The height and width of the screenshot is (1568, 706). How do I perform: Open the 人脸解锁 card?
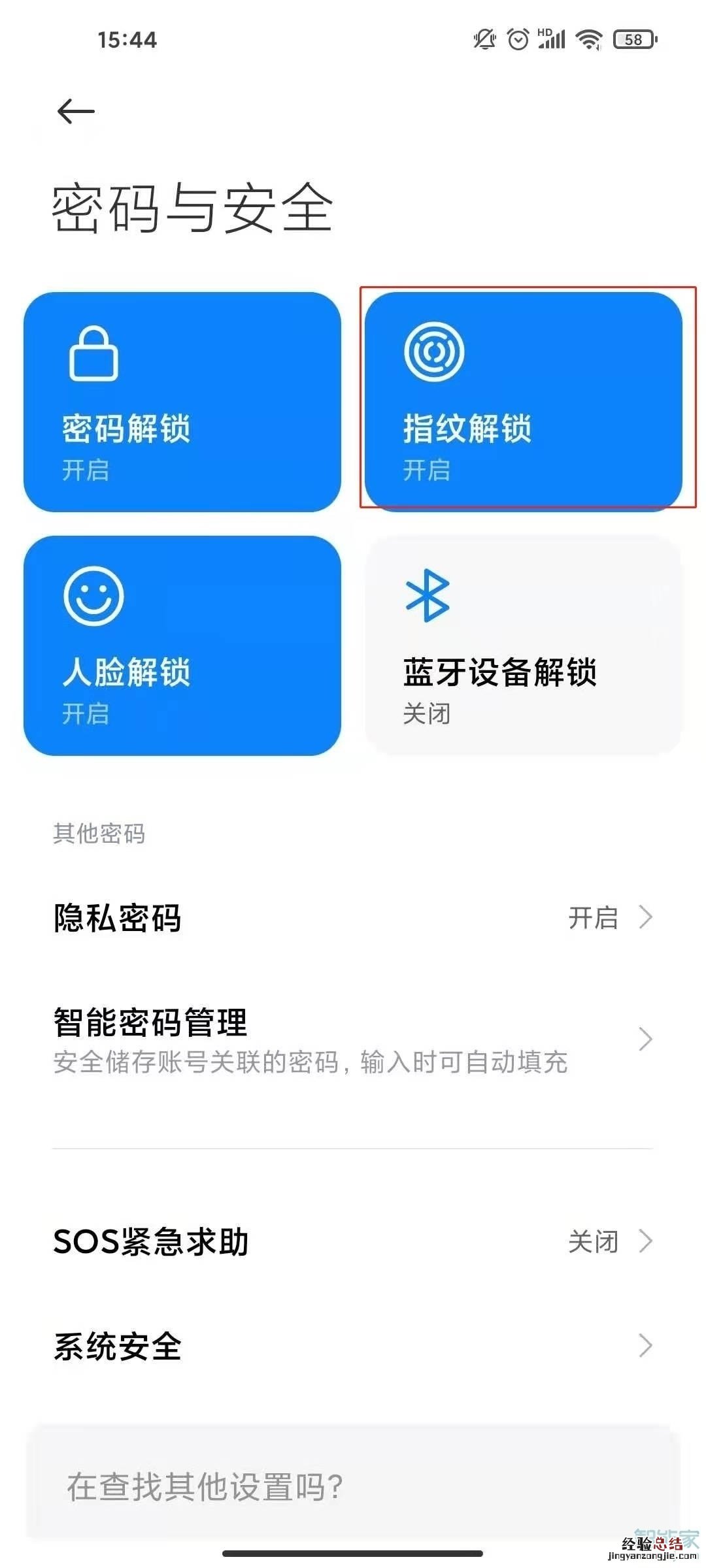[x=182, y=645]
